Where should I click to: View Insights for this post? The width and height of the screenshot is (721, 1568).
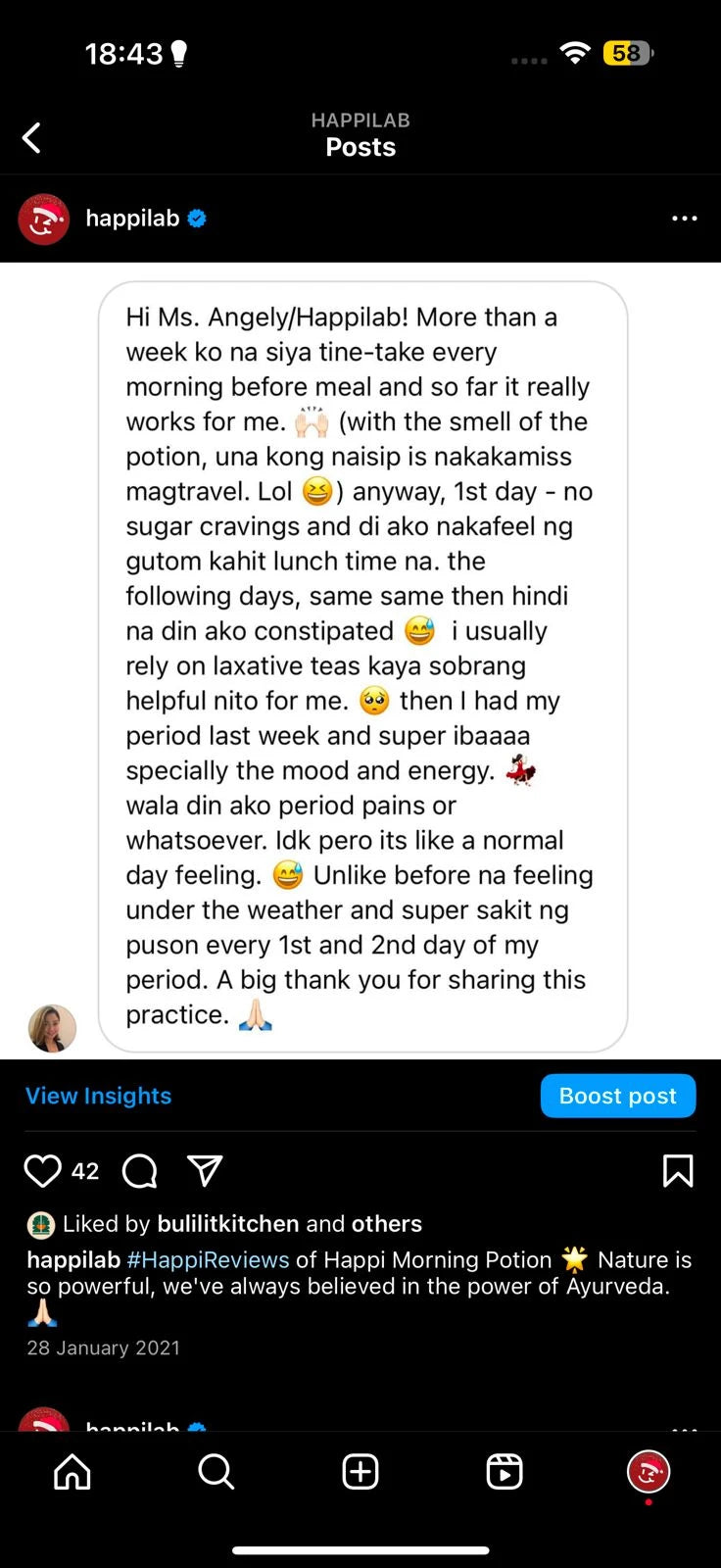tap(98, 1096)
